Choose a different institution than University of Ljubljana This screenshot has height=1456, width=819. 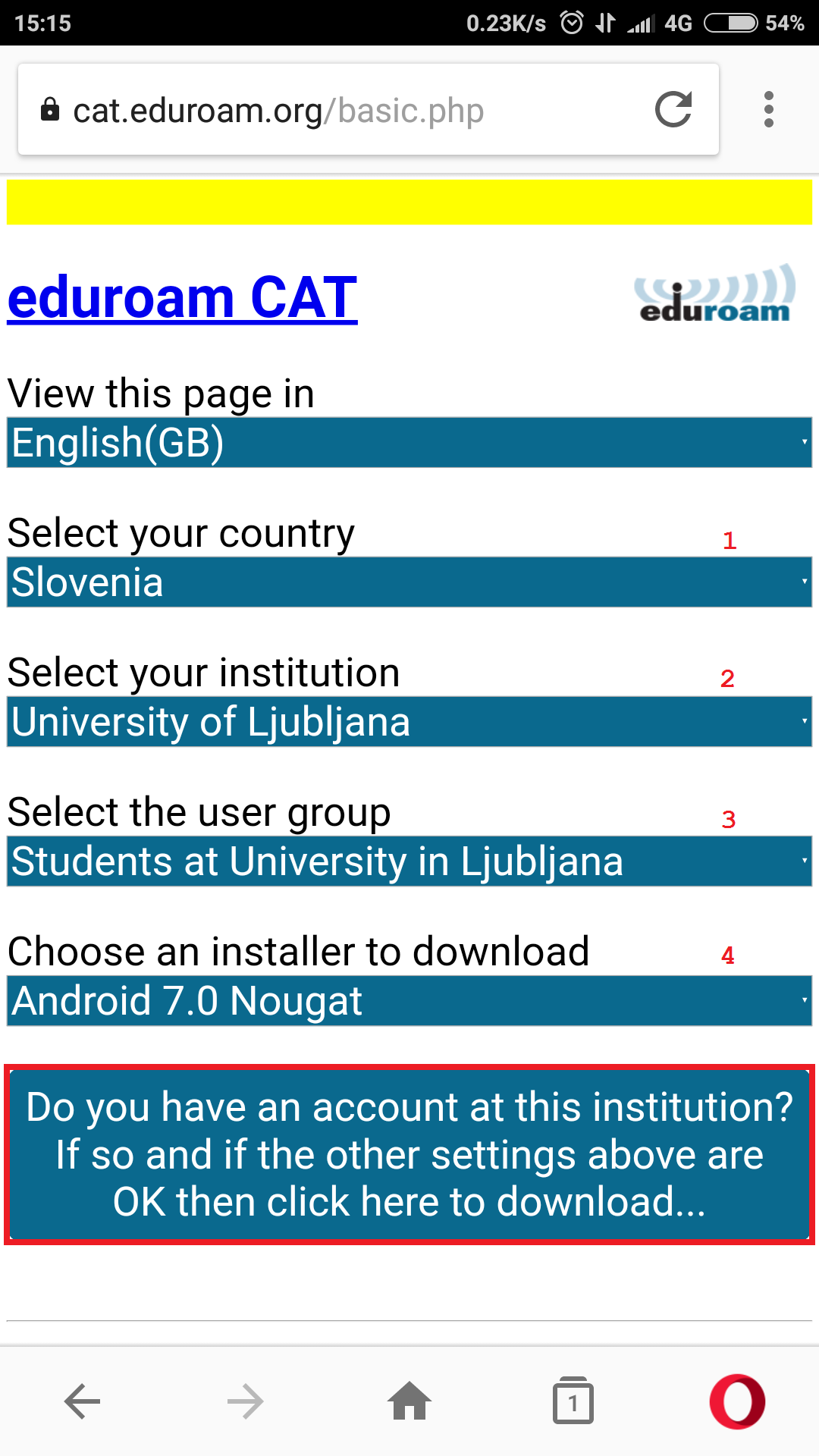coord(409,721)
